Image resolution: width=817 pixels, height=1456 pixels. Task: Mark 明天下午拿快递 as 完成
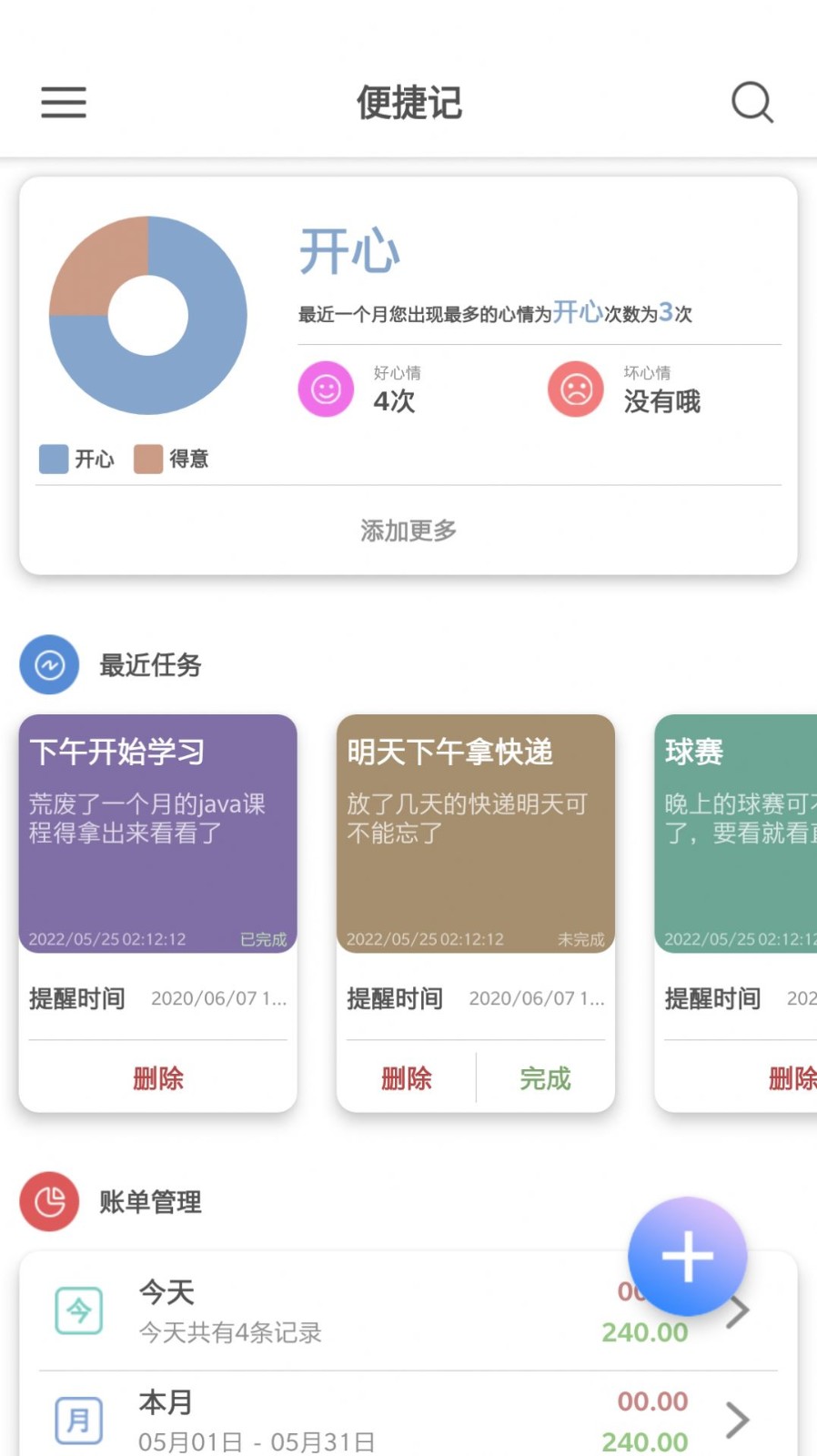point(543,1079)
